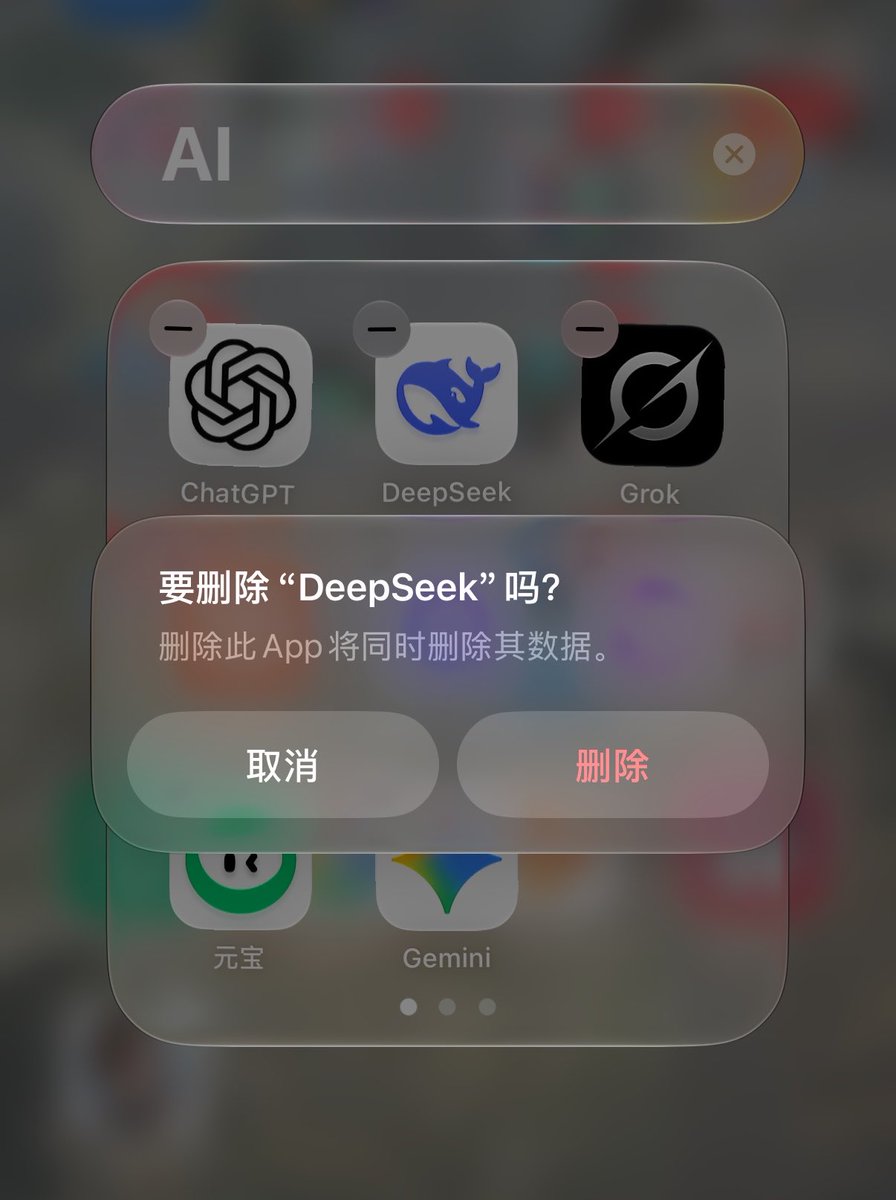Cancel the delete dialog via 取消
This screenshot has height=1200, width=896.
(282, 765)
